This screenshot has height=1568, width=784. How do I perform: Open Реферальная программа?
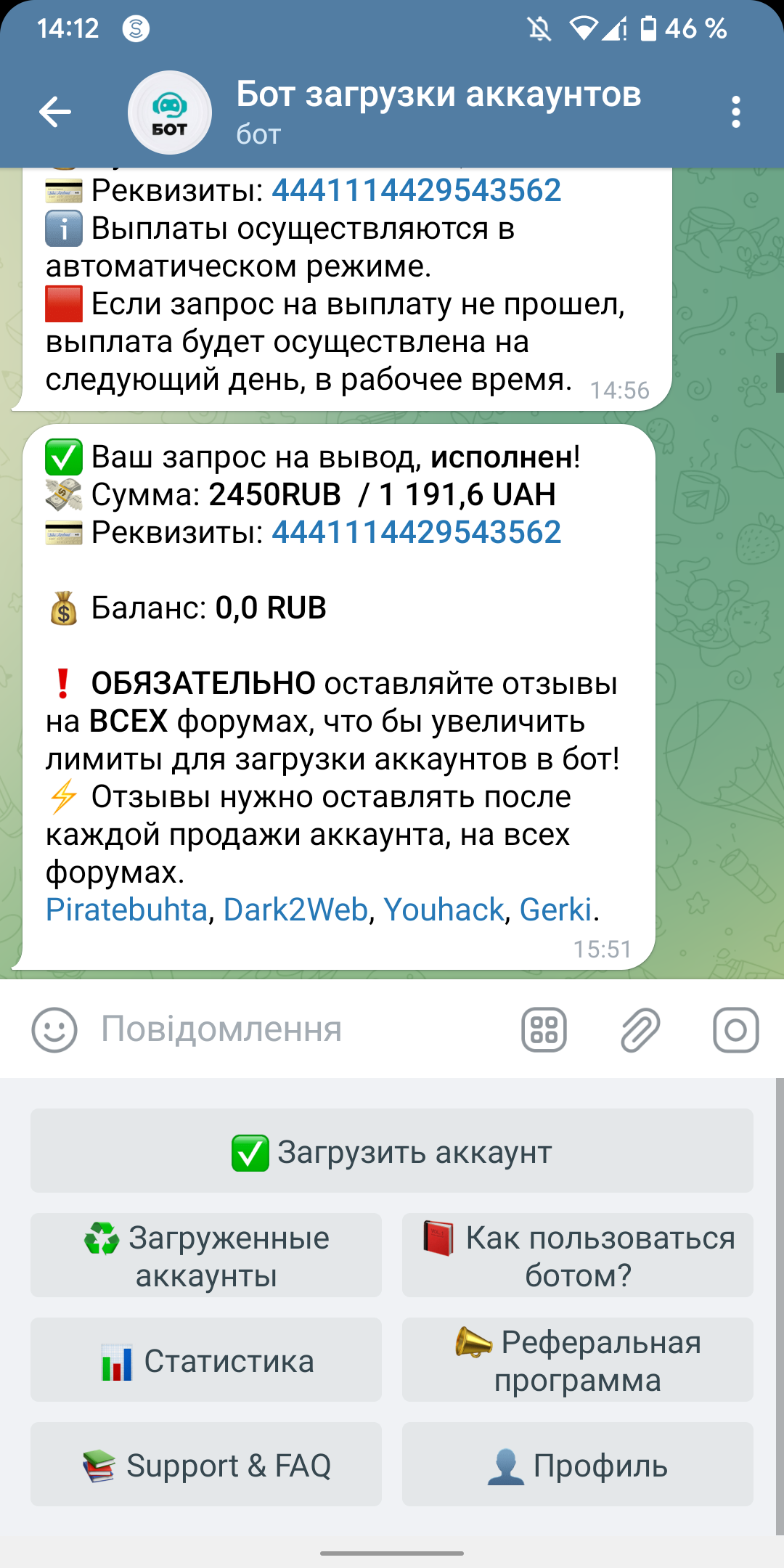coord(578,1360)
